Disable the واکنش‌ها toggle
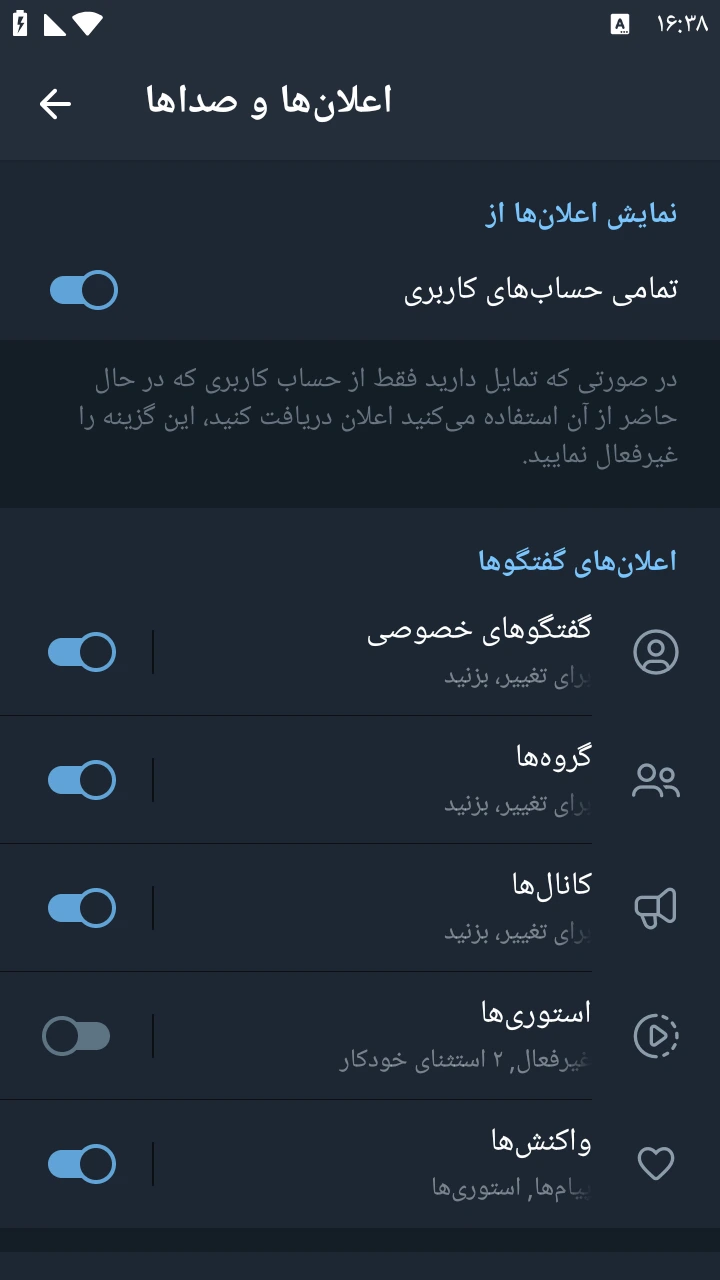720x1280 pixels. click(82, 1163)
